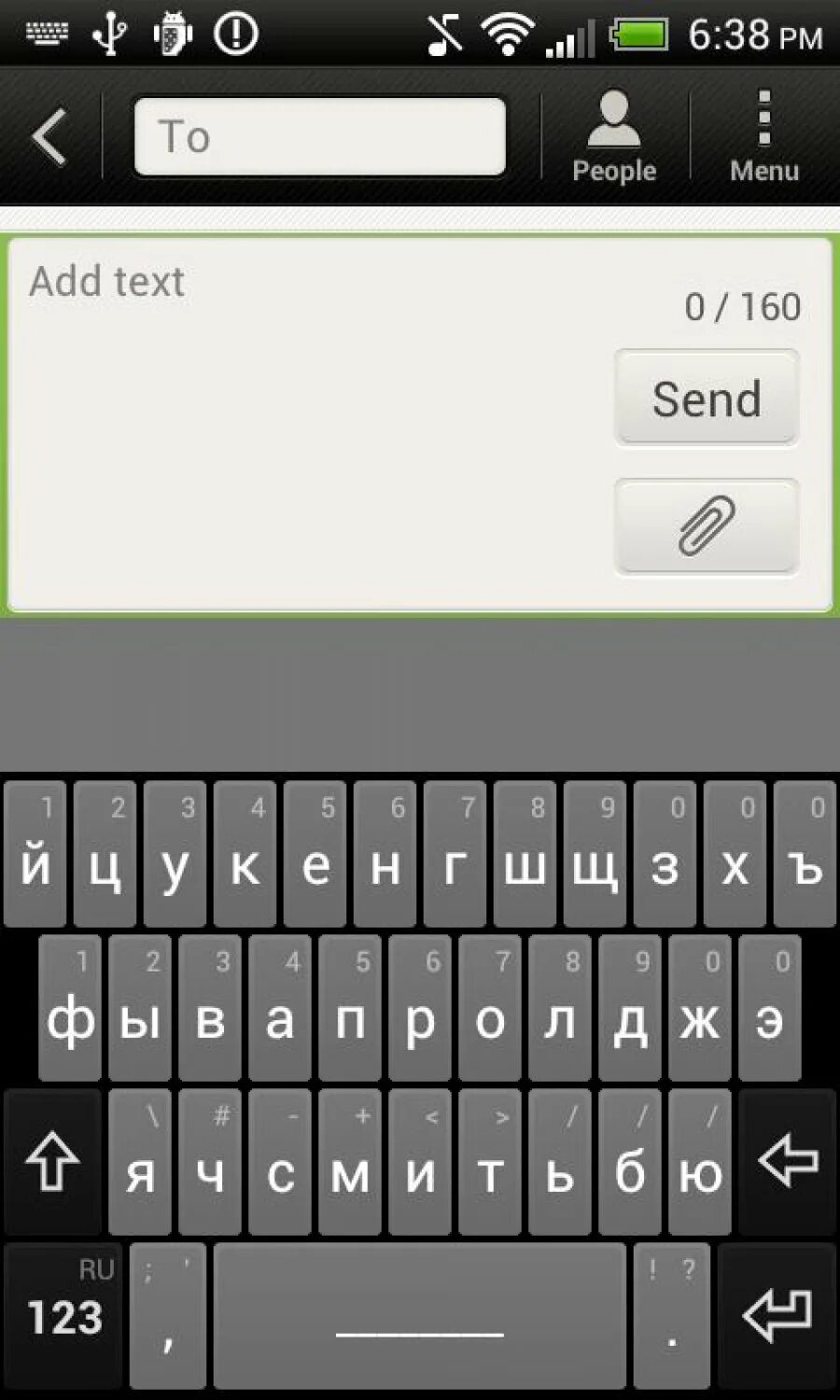Tap the keyboard backspace arrow key
Image resolution: width=840 pixels, height=1400 pixels.
(x=788, y=1162)
